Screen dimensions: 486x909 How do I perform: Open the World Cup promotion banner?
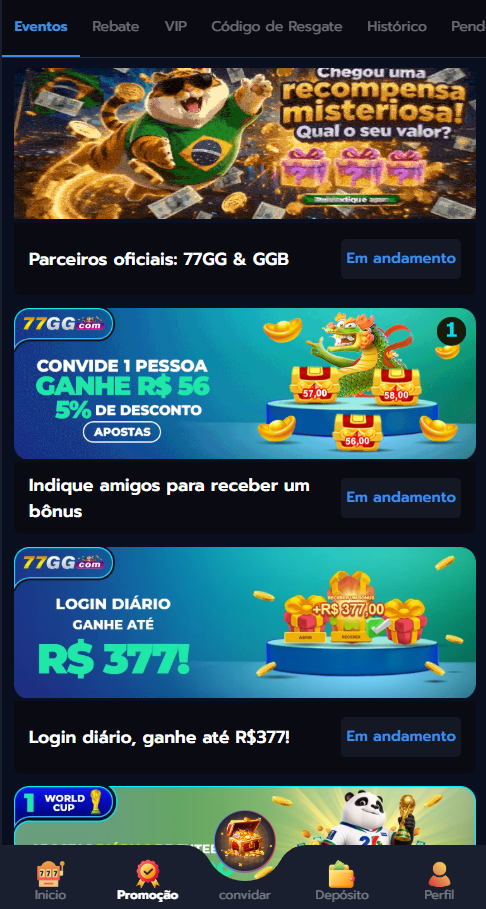pyautogui.click(x=245, y=816)
